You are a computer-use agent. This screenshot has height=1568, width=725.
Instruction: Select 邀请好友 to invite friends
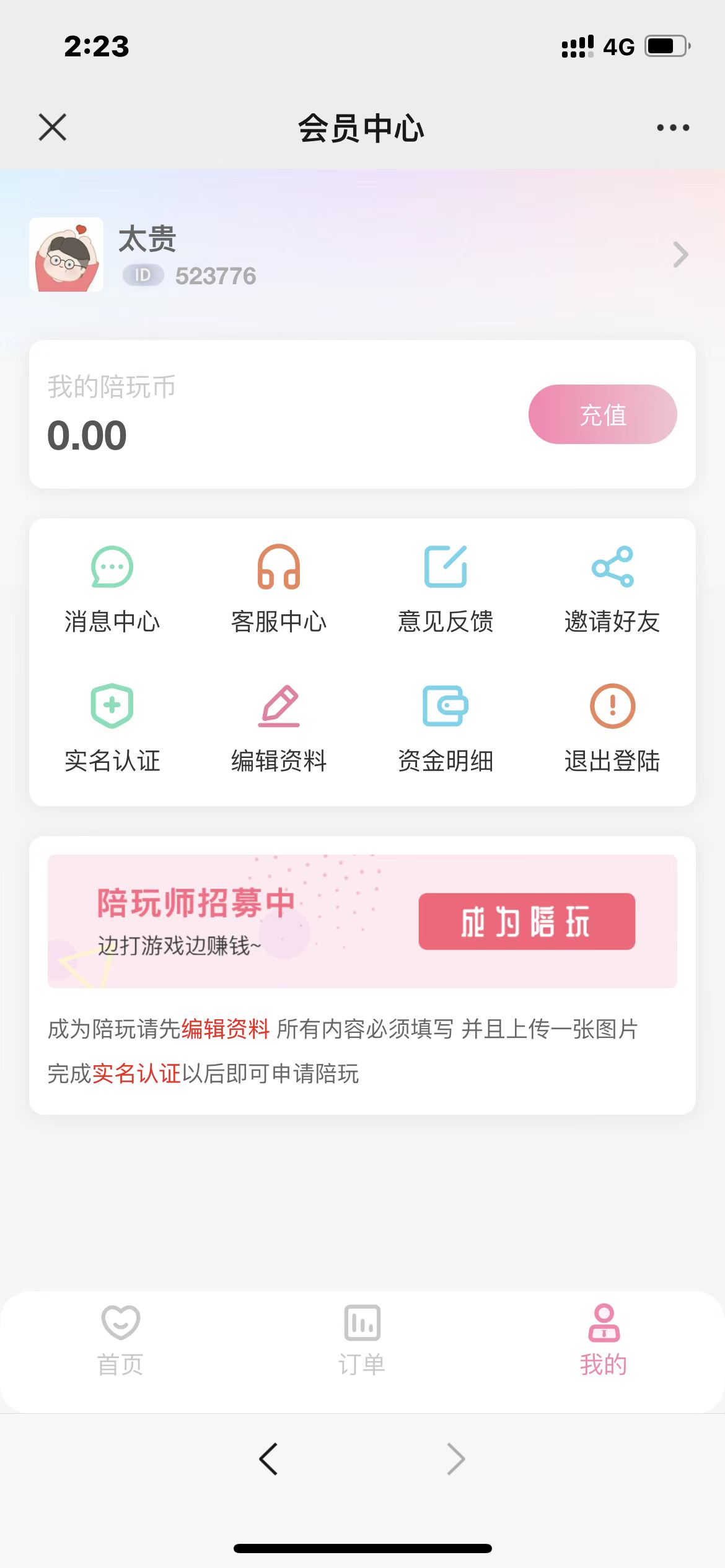pyautogui.click(x=612, y=588)
